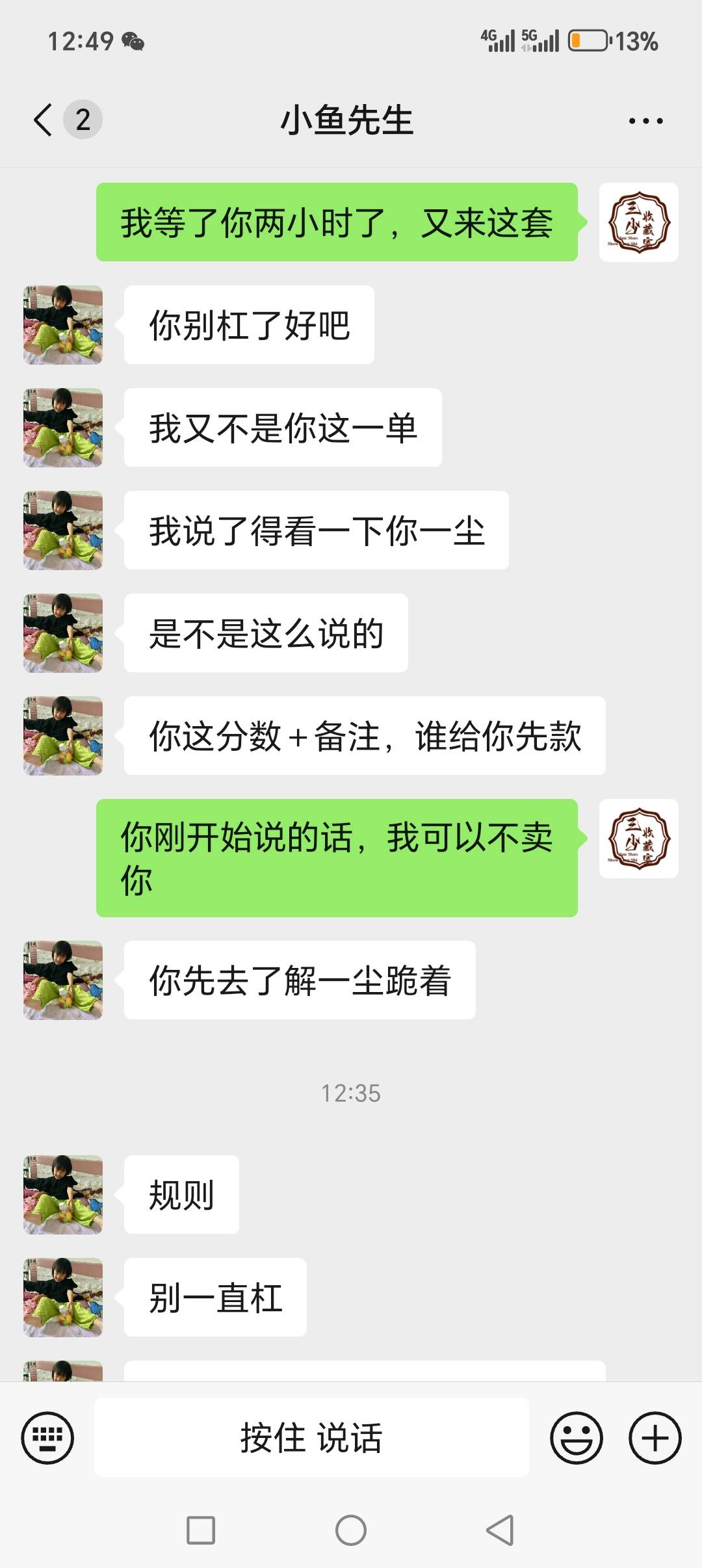Open the emoji sticker panel
702x1568 pixels.
click(576, 1437)
